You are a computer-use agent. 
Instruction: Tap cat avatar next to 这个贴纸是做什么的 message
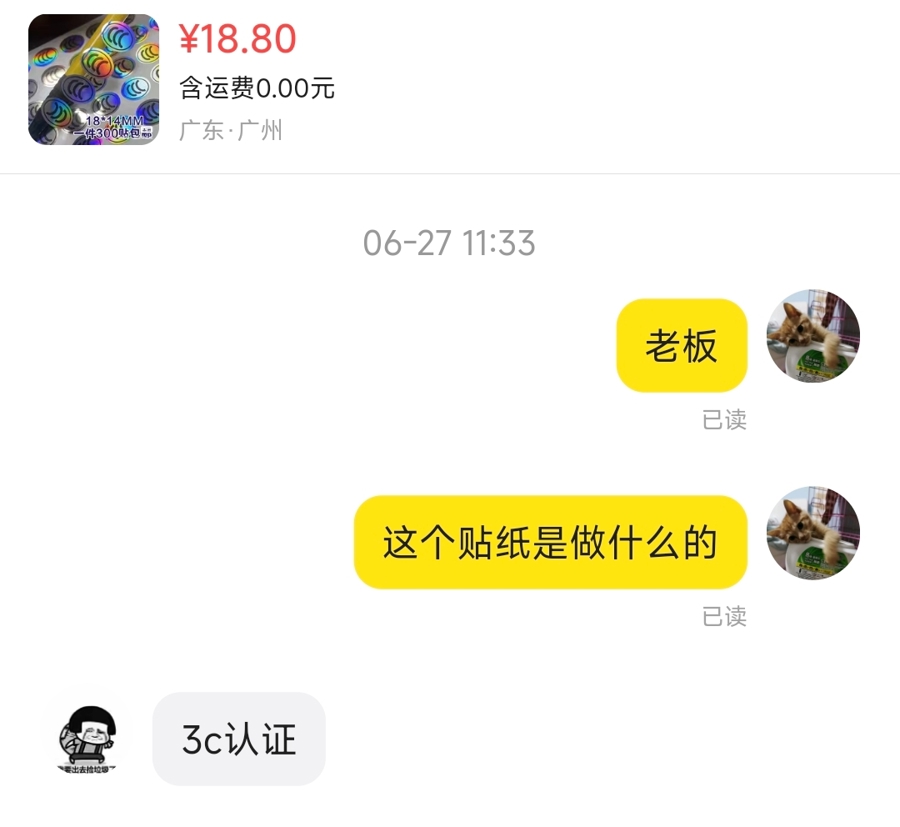pyautogui.click(x=812, y=533)
